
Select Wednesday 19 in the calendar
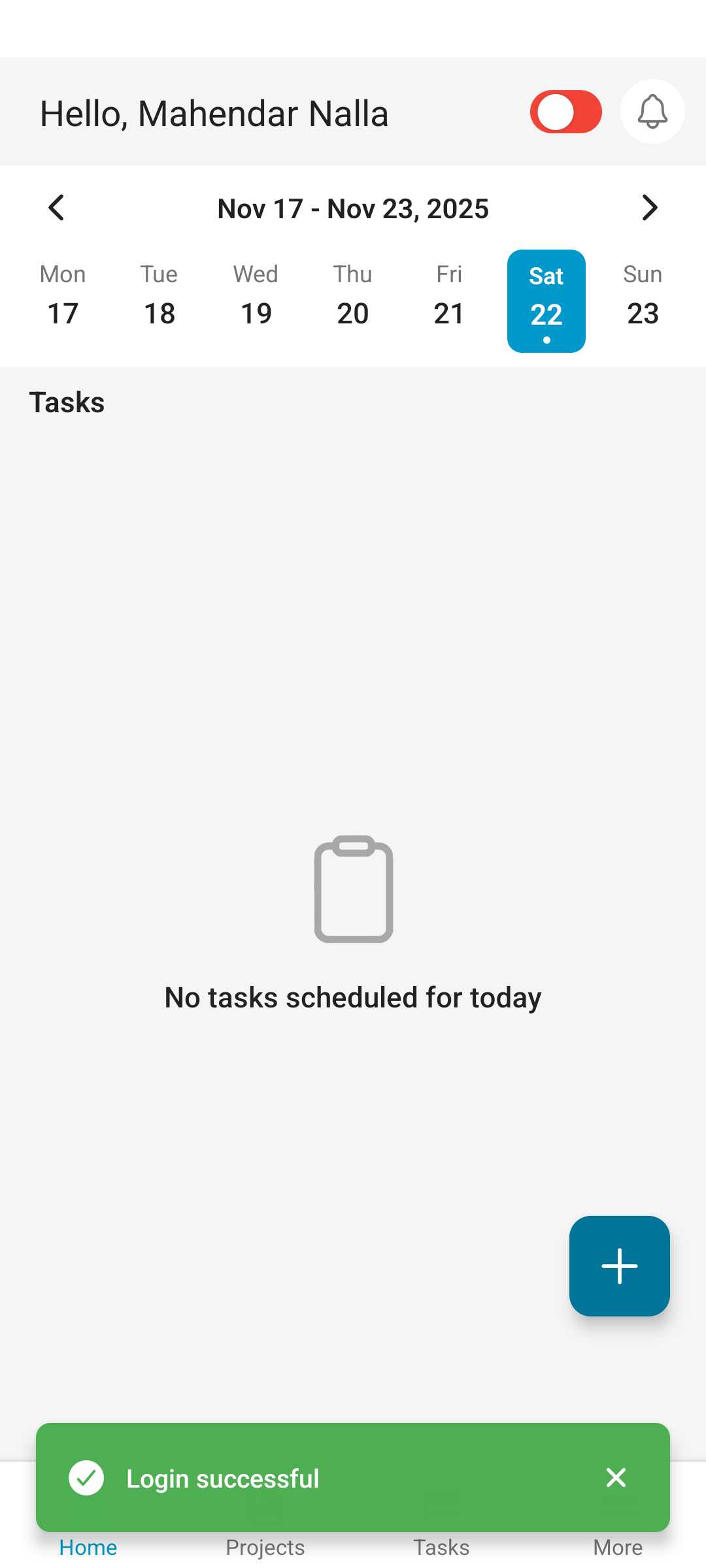click(256, 301)
